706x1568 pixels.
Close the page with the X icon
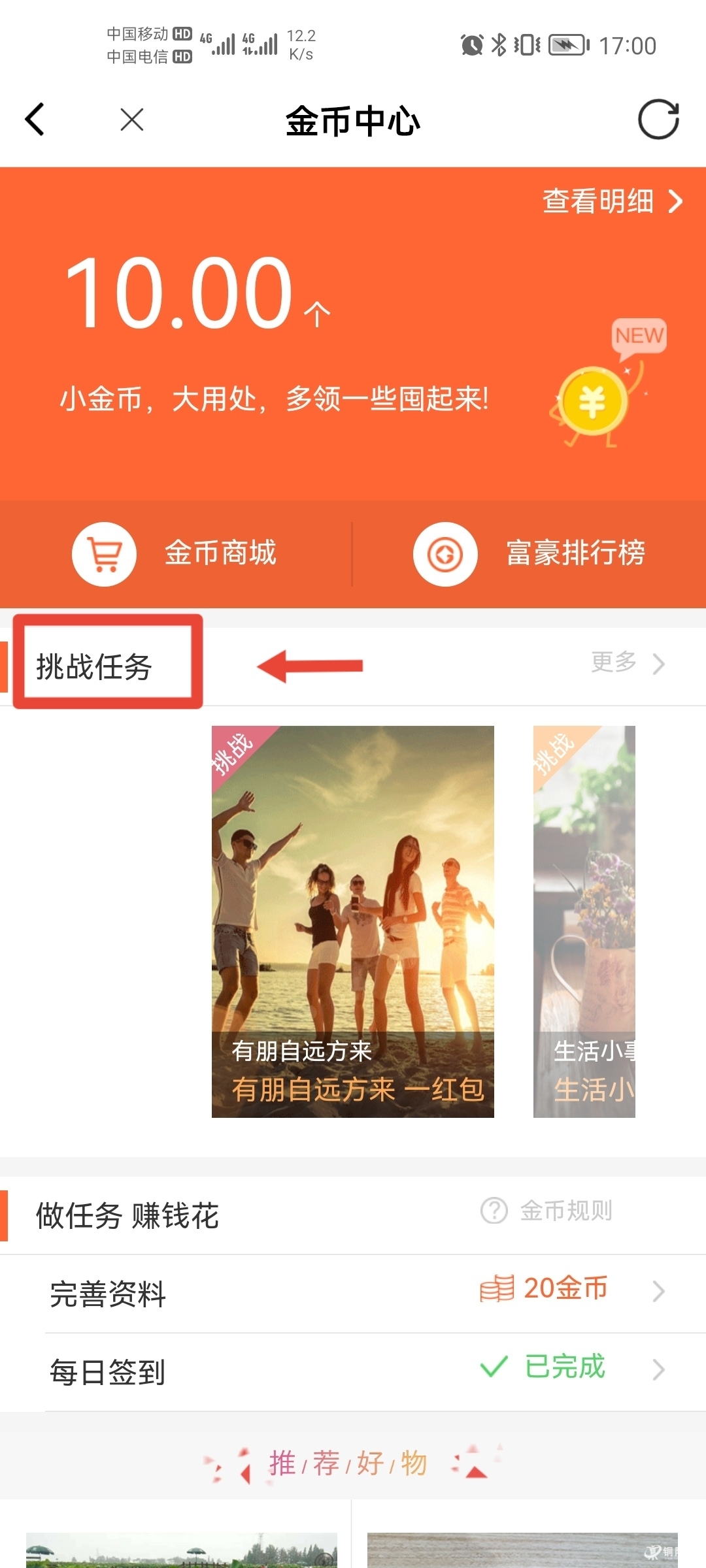click(132, 120)
